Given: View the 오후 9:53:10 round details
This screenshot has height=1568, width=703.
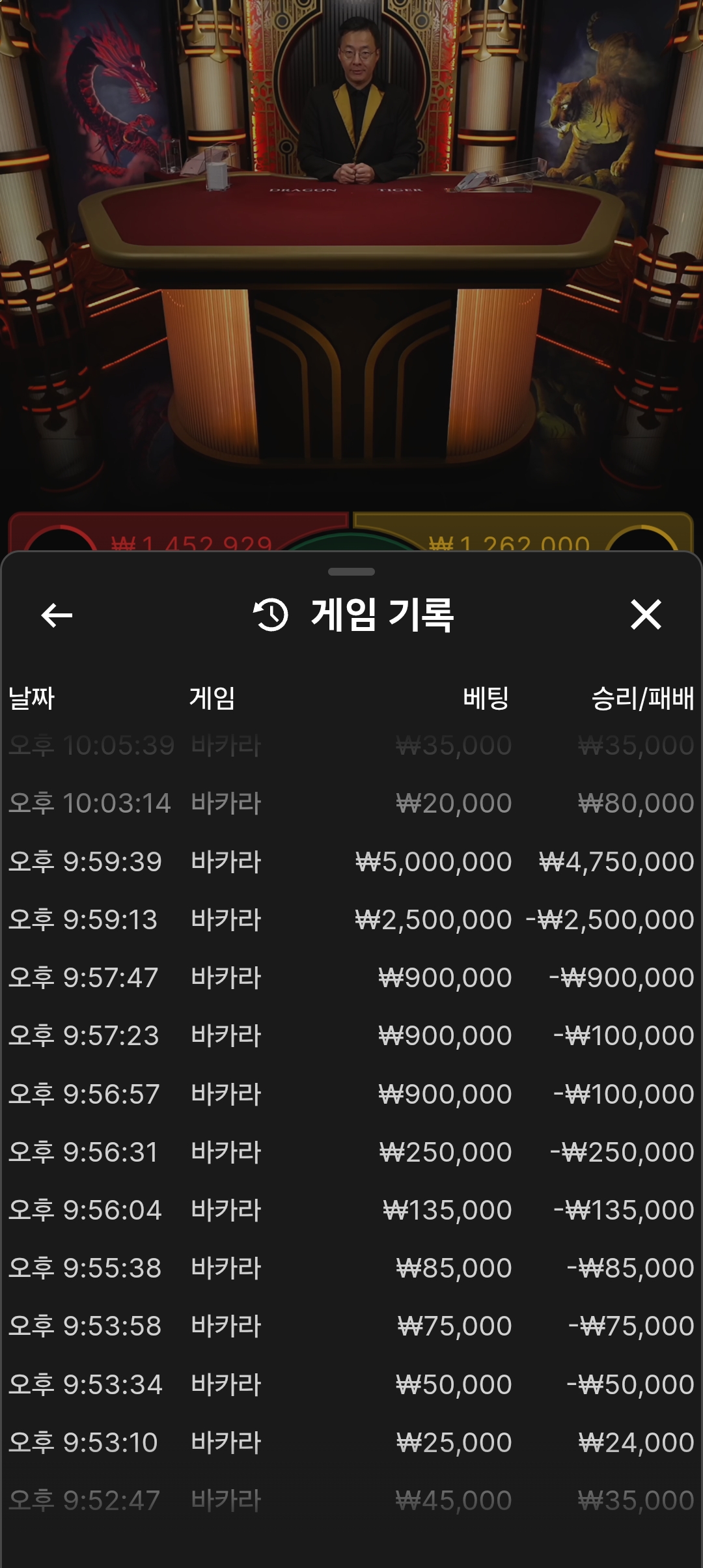Looking at the screenshot, I should [351, 1442].
